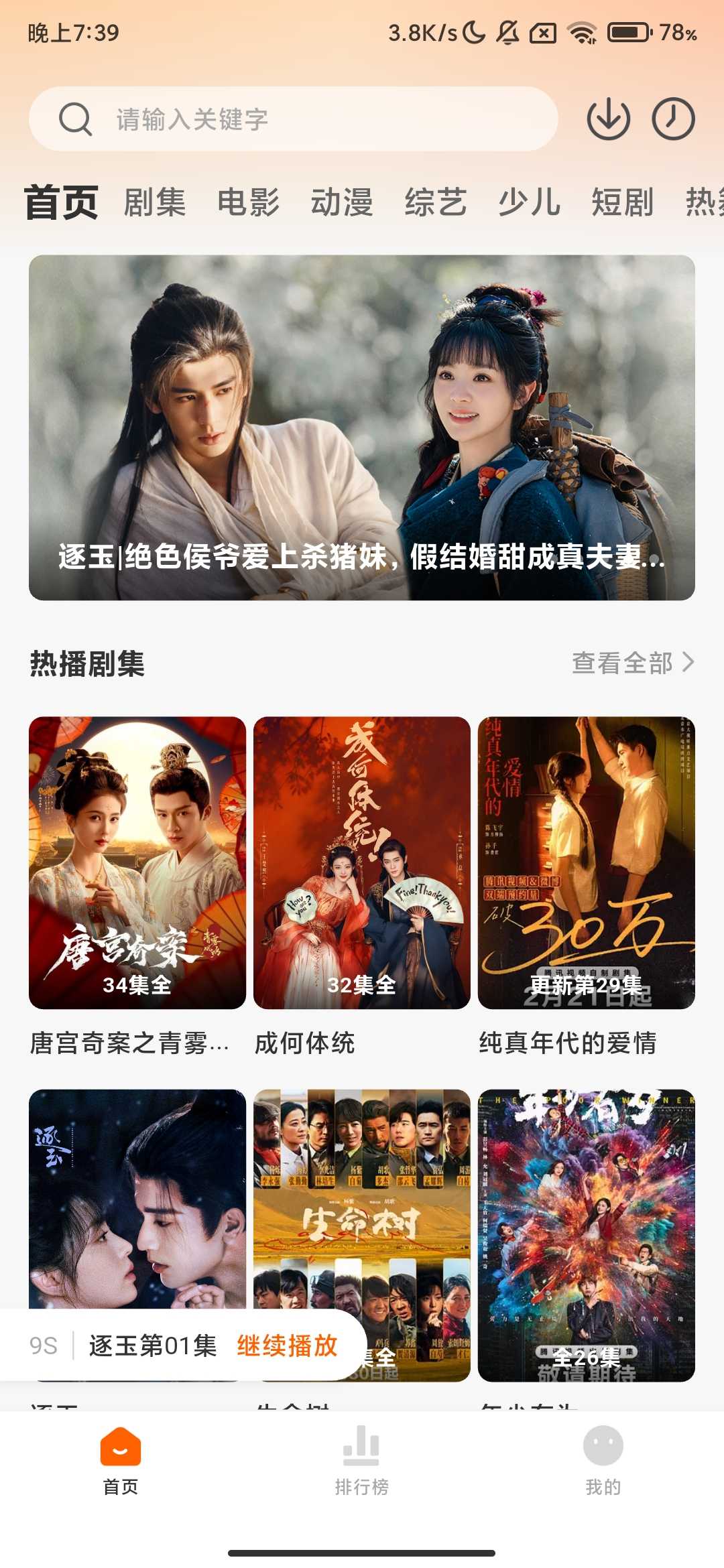Go to the 我的 bottom tab
The image size is (724, 1568).
tap(603, 1461)
